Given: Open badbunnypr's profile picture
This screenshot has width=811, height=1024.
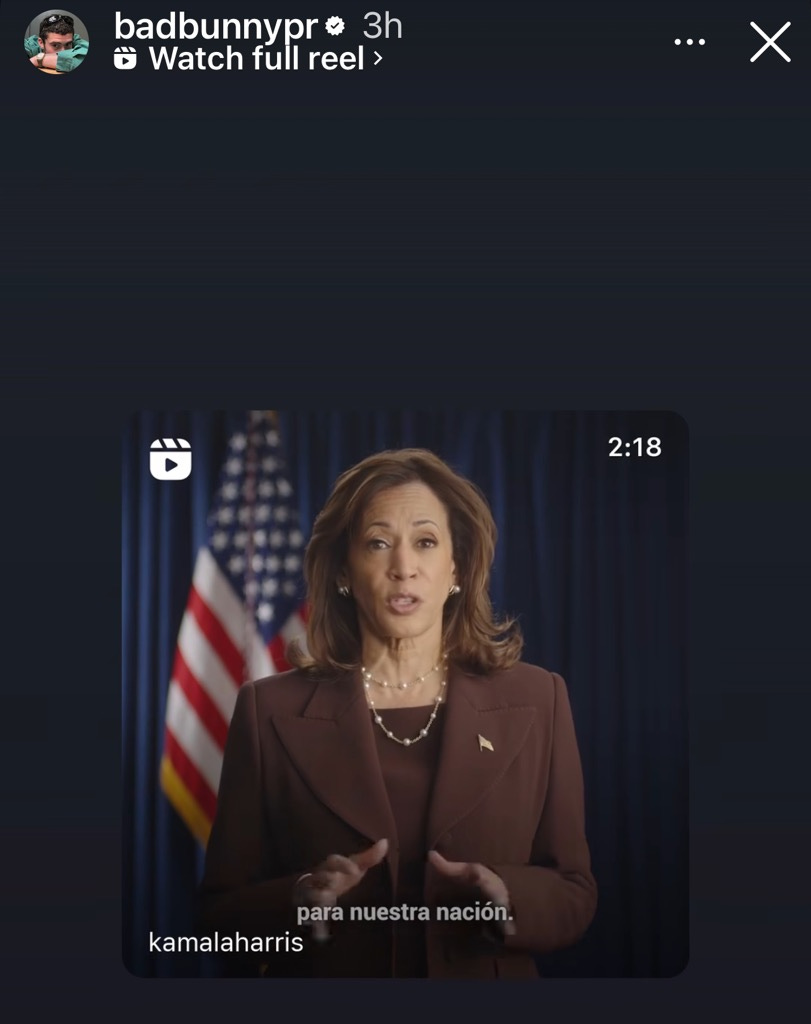Looking at the screenshot, I should coord(57,42).
